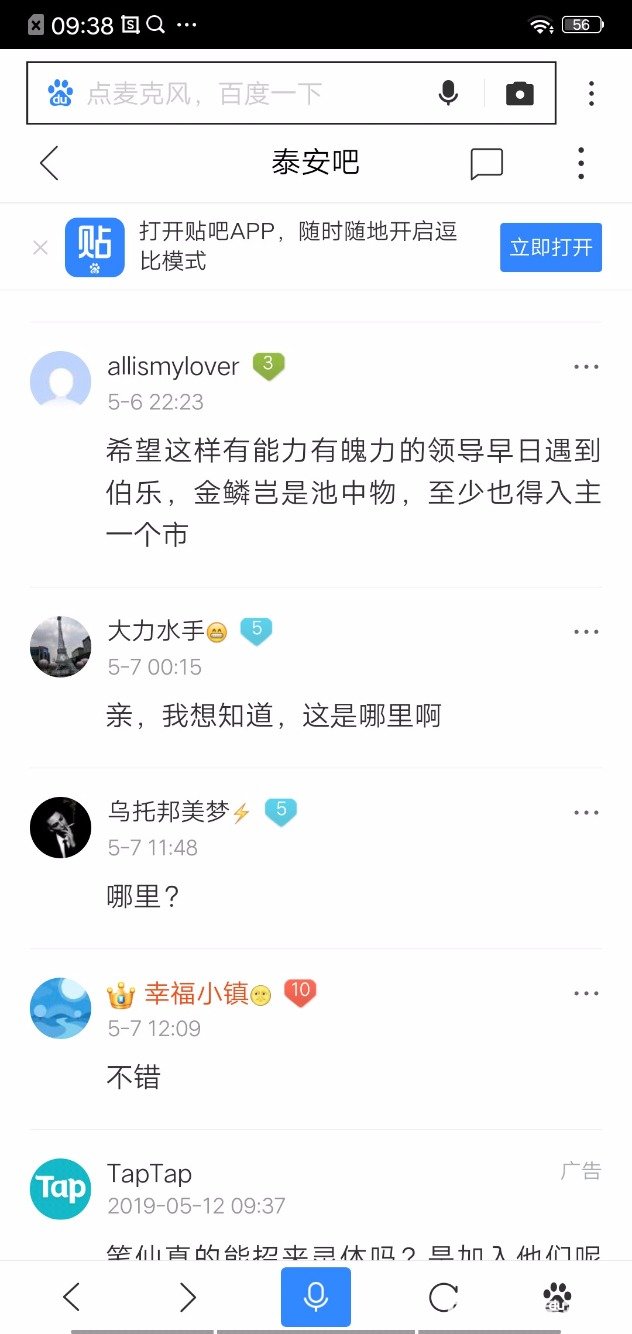Open the message bubble icon in the 泰安吧 header
This screenshot has height=1334, width=632.
pyautogui.click(x=486, y=164)
